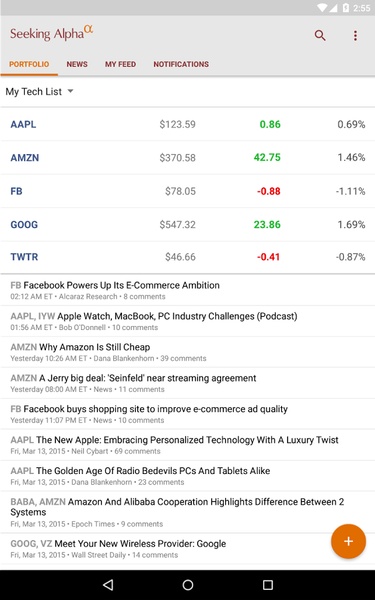Open the AAPL stock row
The width and height of the screenshot is (375, 600).
point(188,124)
